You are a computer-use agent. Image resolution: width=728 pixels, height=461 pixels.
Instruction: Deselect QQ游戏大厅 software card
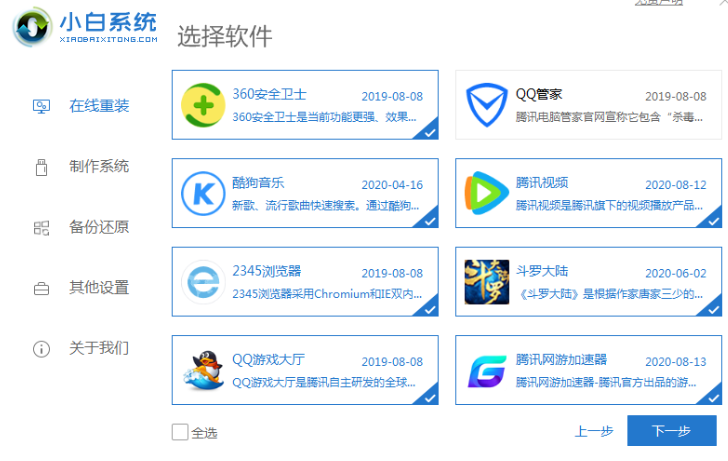tap(305, 369)
